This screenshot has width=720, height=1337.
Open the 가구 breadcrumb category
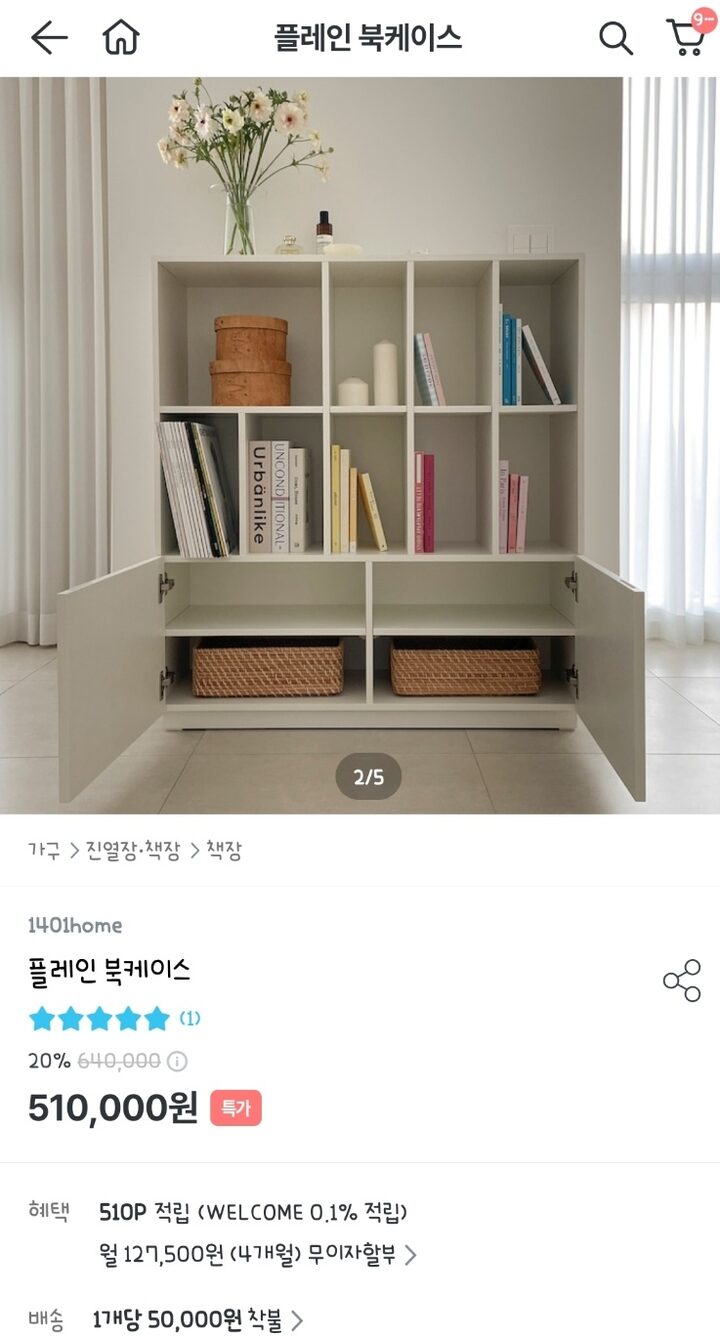[44, 851]
